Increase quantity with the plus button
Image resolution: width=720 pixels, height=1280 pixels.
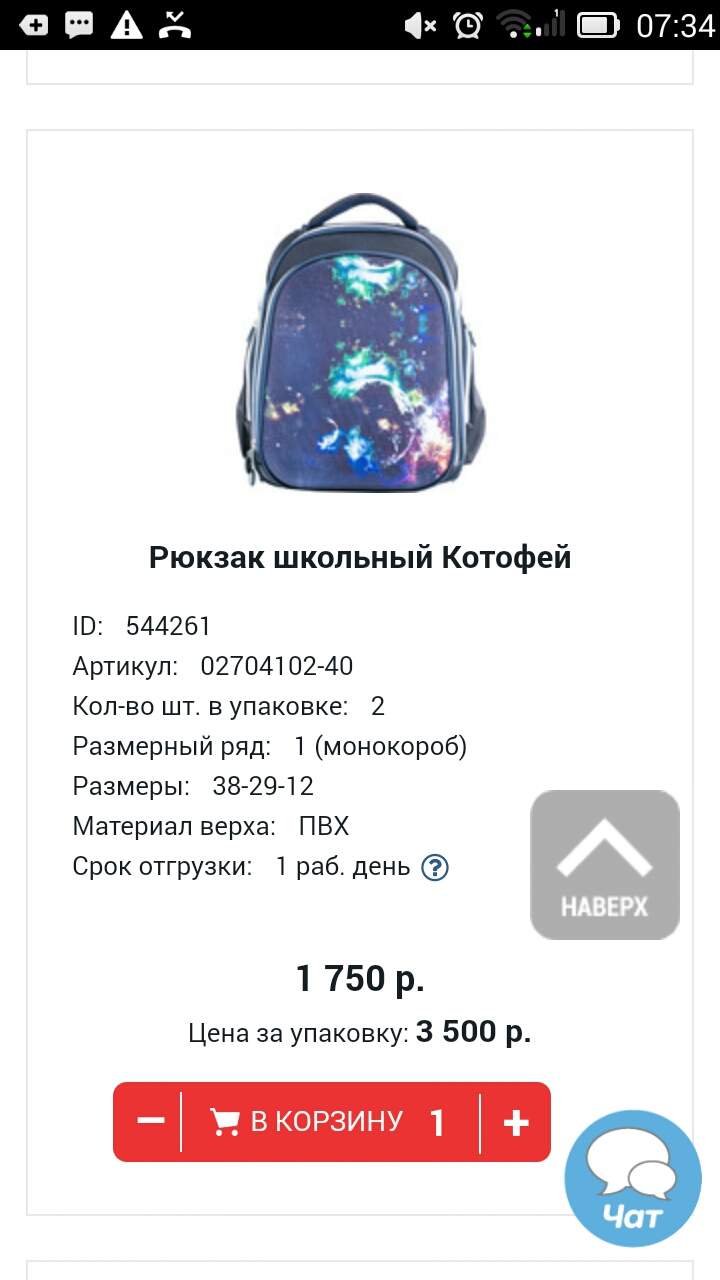[516, 1123]
